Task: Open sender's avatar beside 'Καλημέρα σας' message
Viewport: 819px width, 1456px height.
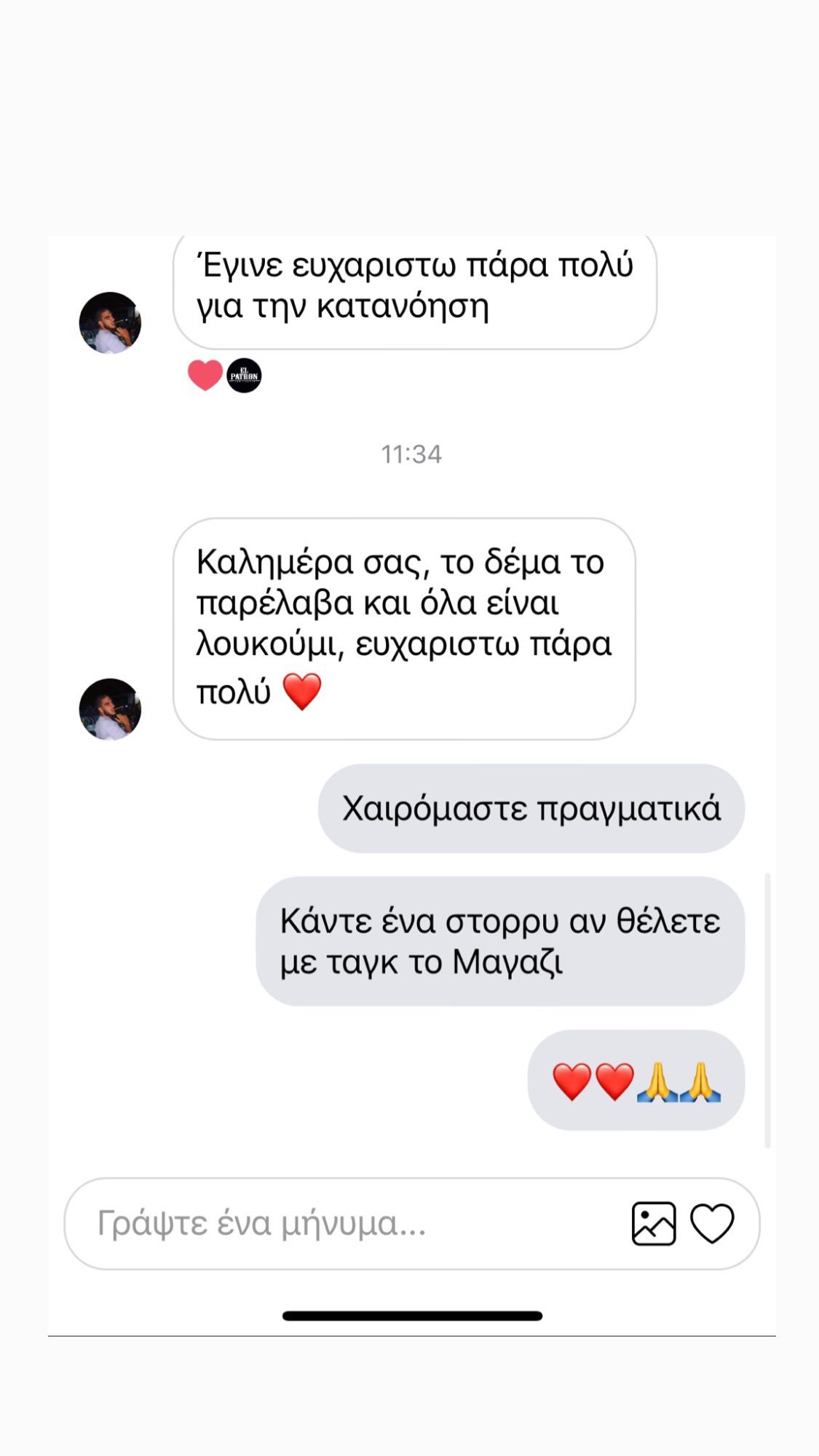Action: click(x=110, y=709)
